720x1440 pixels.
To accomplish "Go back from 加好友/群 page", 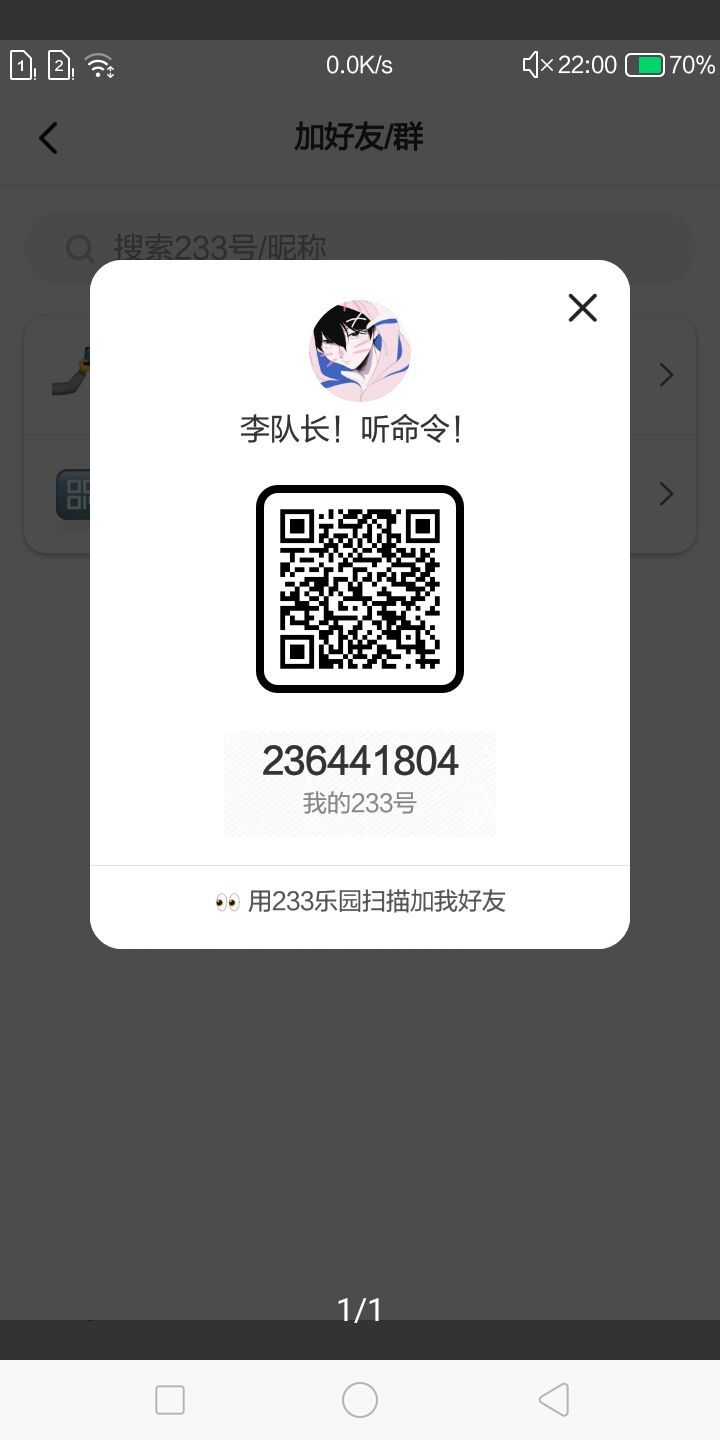I will (48, 138).
